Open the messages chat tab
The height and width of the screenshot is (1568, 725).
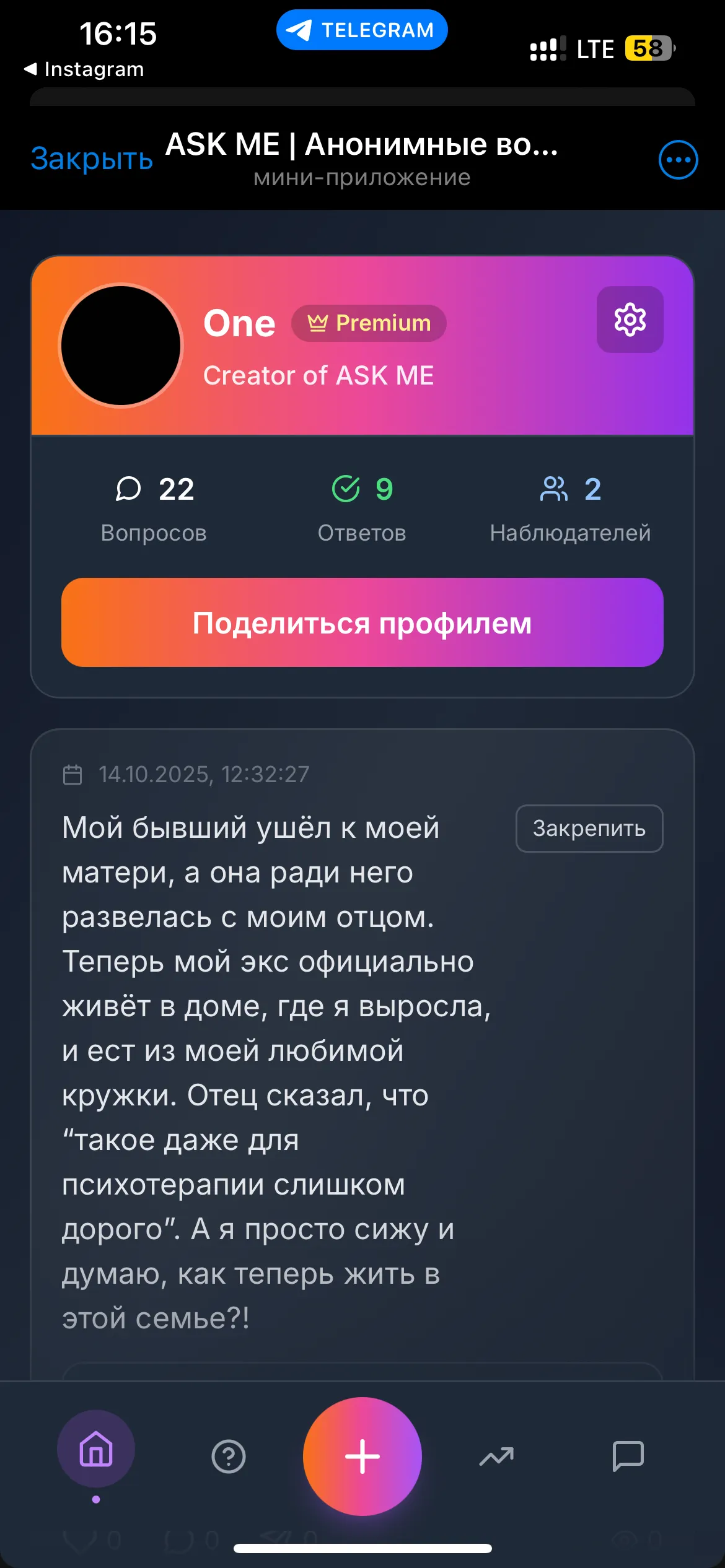pyautogui.click(x=628, y=1457)
